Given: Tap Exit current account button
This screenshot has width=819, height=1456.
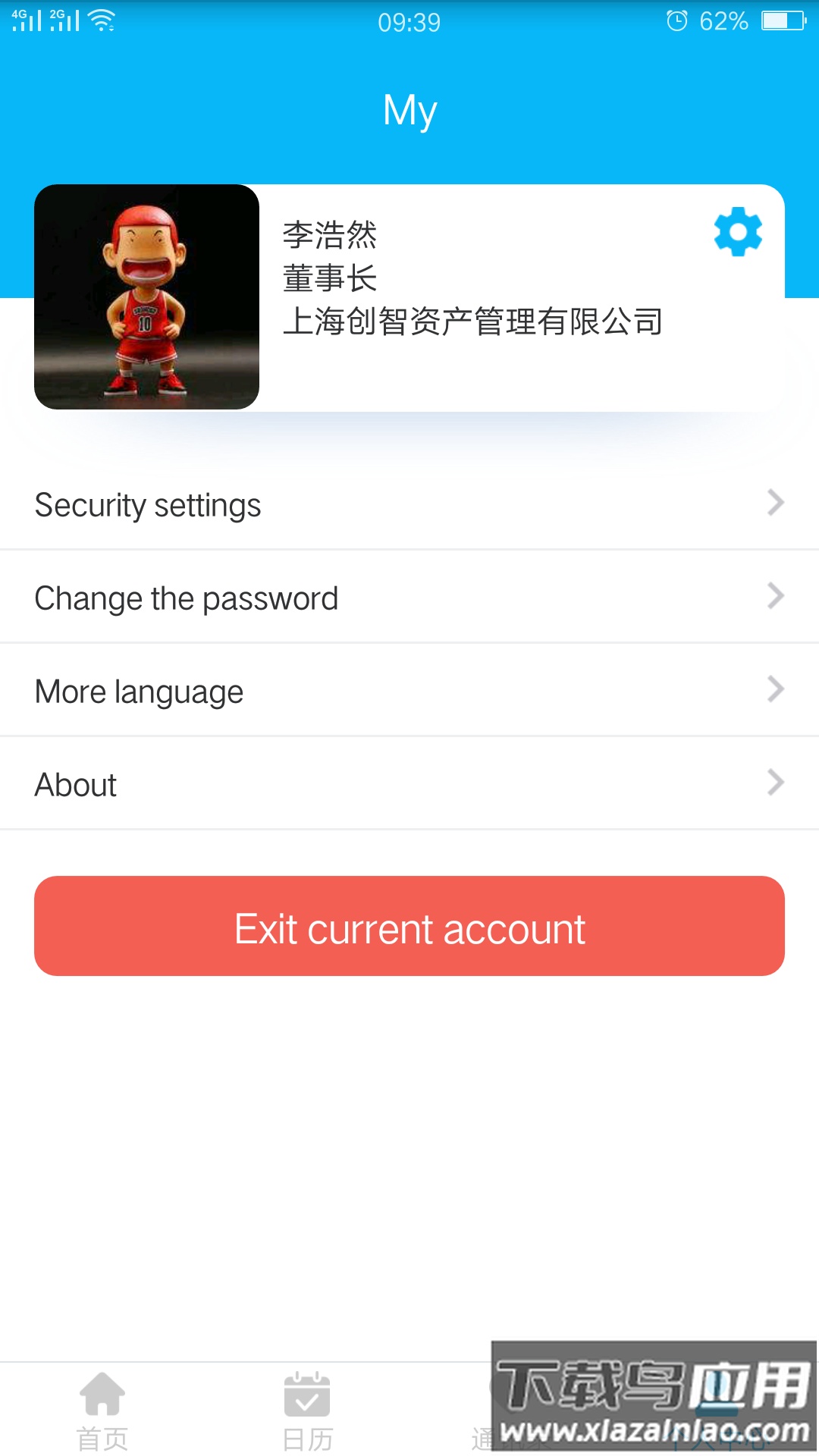Looking at the screenshot, I should 409,926.
